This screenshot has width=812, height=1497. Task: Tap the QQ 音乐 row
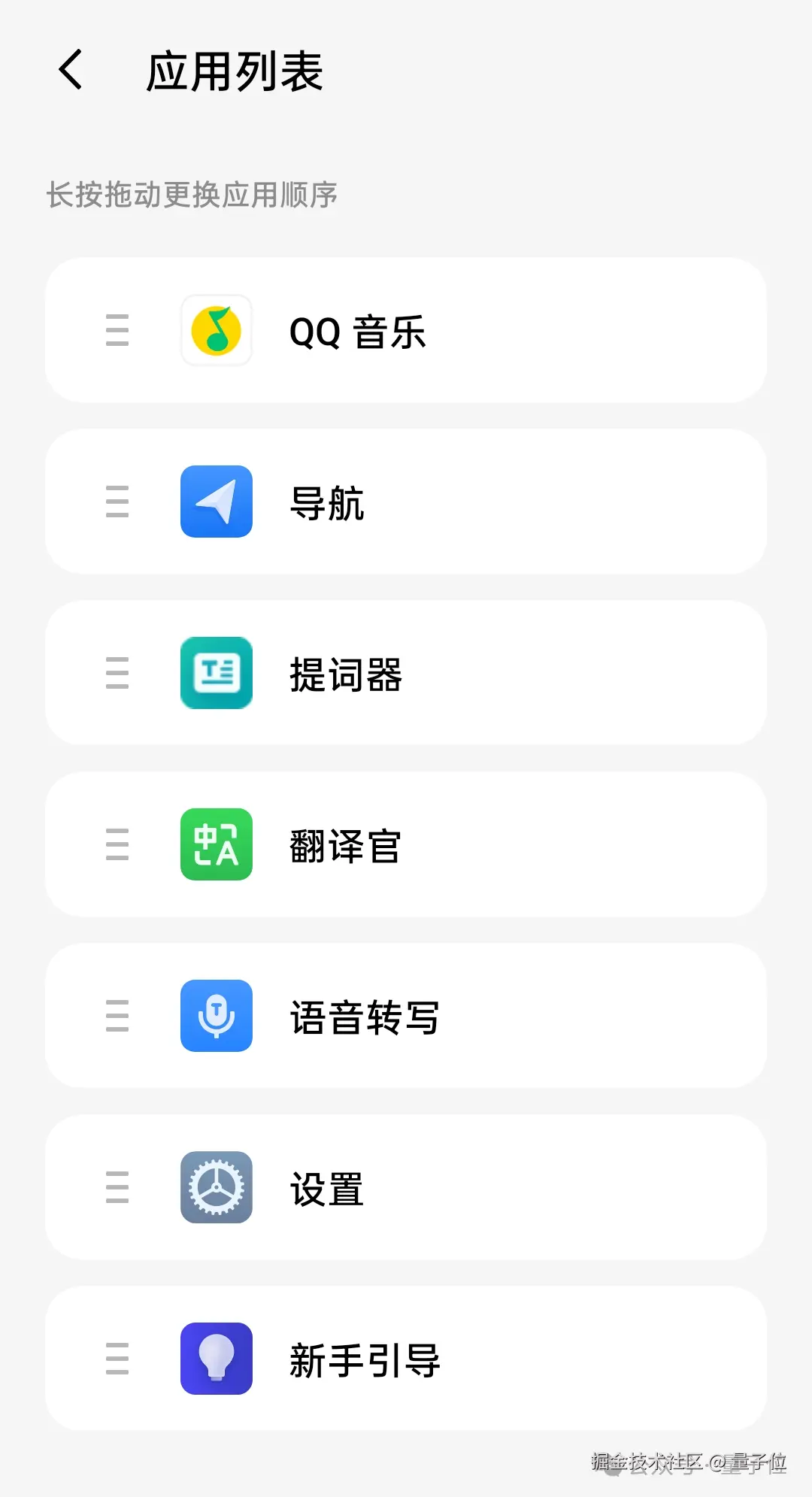(406, 331)
